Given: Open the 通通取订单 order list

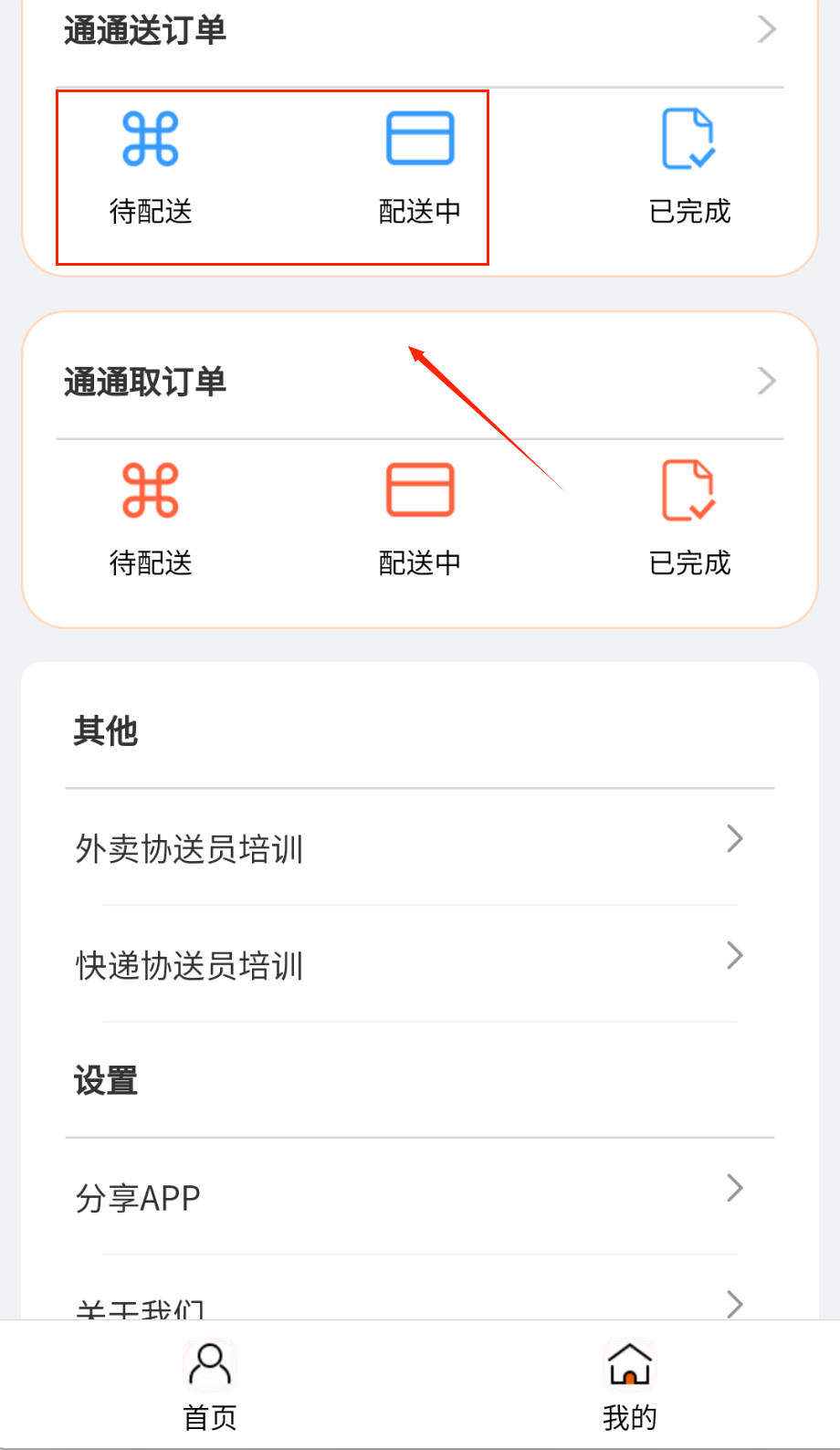Looking at the screenshot, I should [420, 382].
